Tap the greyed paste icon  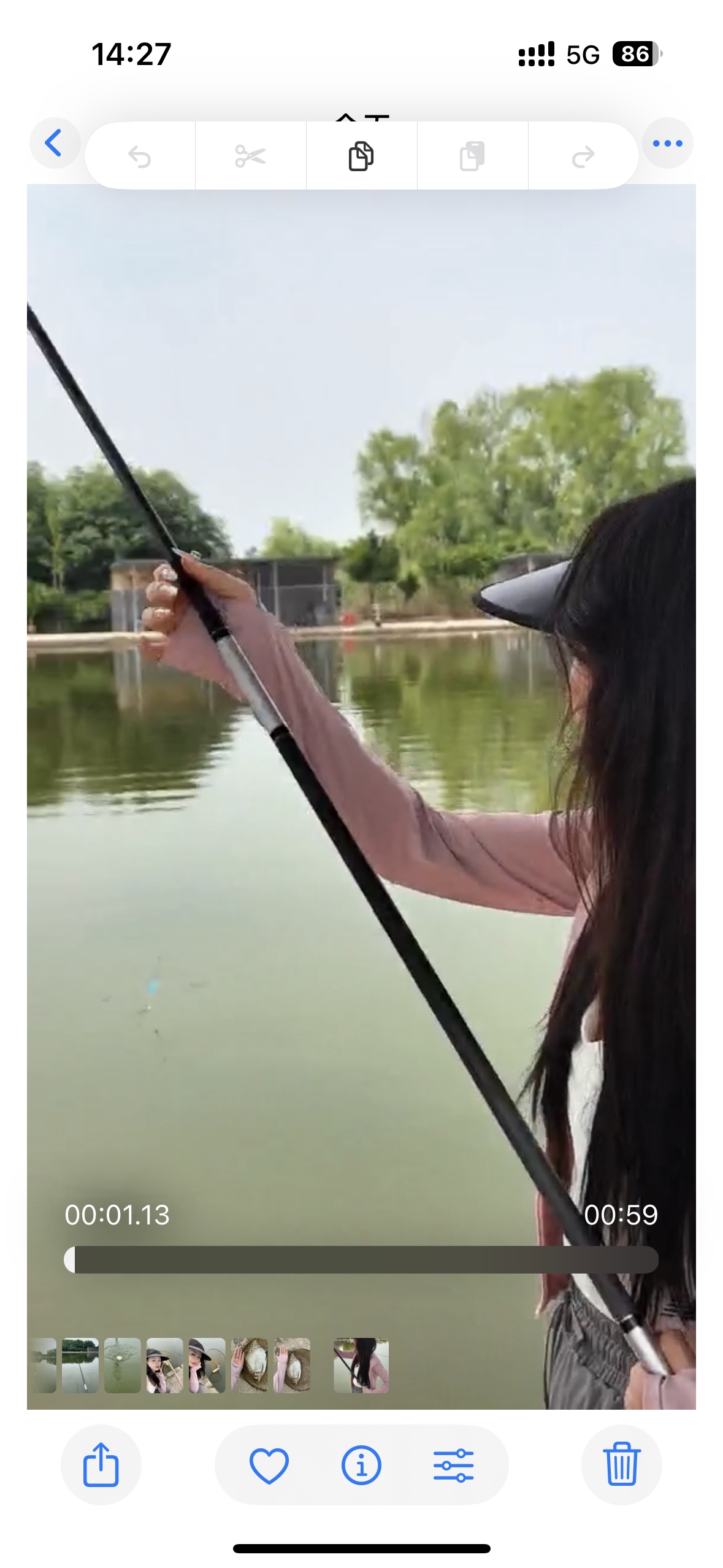(x=472, y=156)
